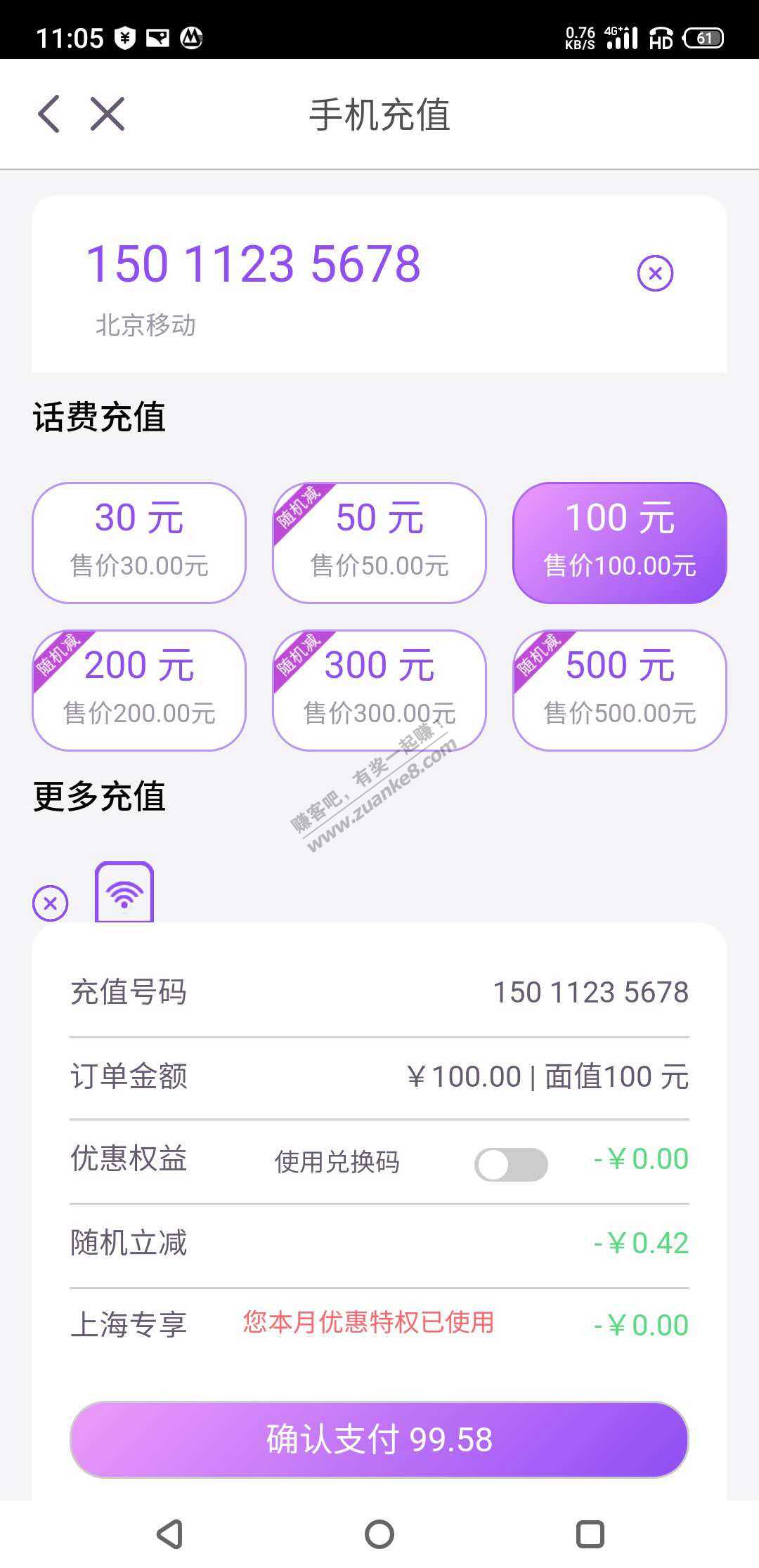Image resolution: width=759 pixels, height=1568 pixels.
Task: Select the 30 元 recharge amount
Action: [139, 542]
